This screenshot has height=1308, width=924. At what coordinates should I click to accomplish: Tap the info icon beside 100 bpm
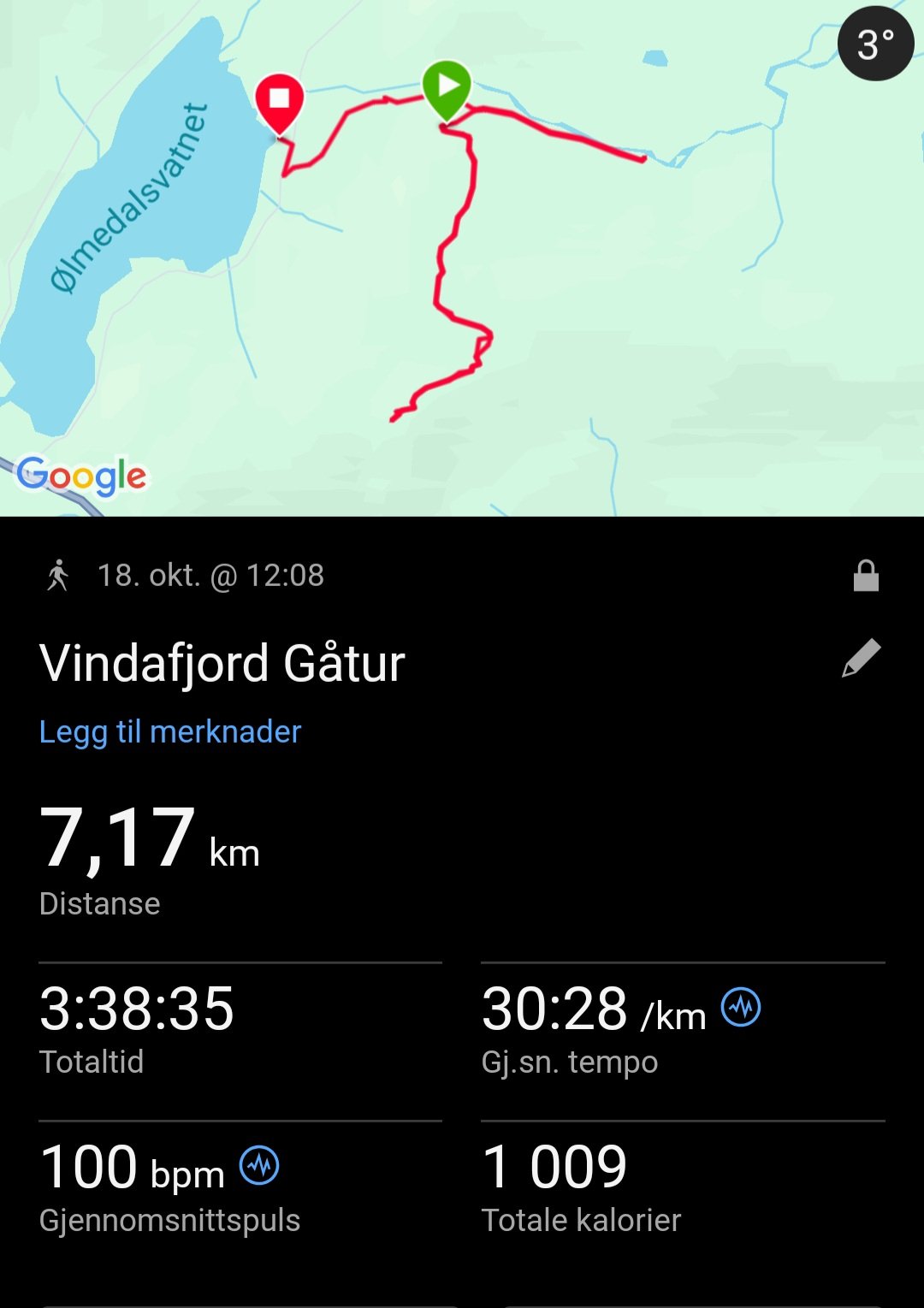pos(259,1165)
